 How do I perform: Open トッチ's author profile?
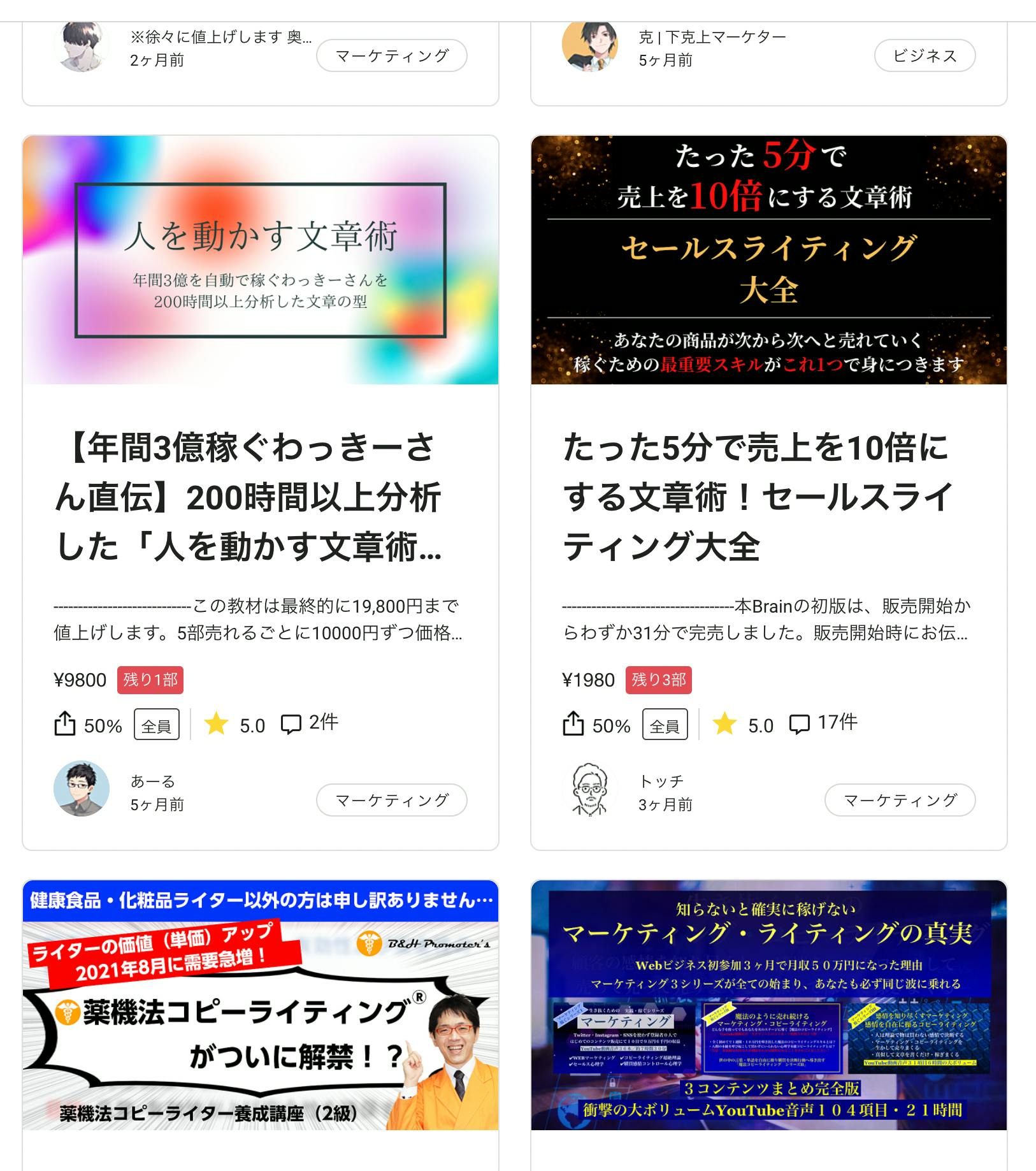[590, 789]
